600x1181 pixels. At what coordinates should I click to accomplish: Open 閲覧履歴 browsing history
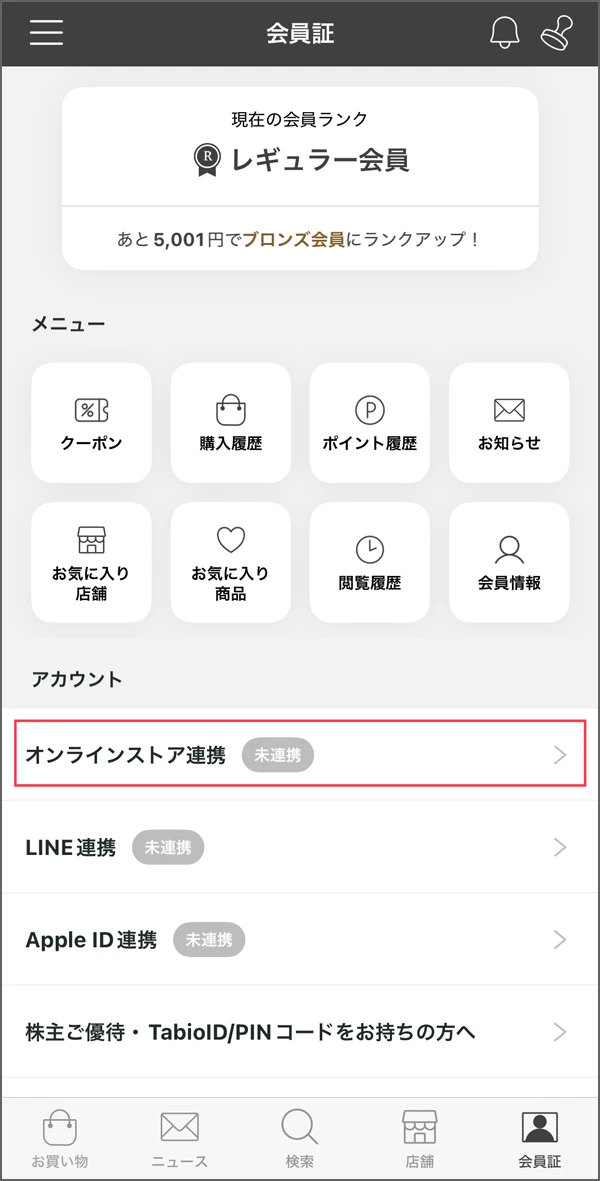click(370, 561)
